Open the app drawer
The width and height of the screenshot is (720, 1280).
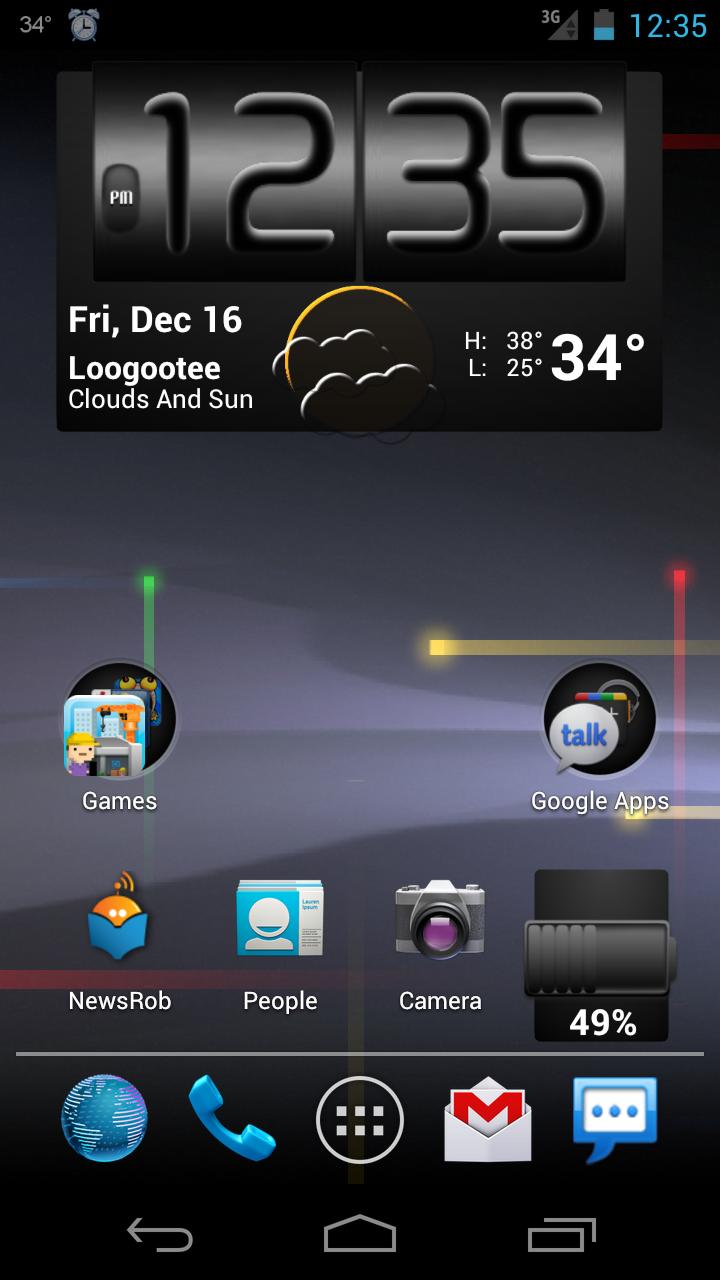point(360,1120)
